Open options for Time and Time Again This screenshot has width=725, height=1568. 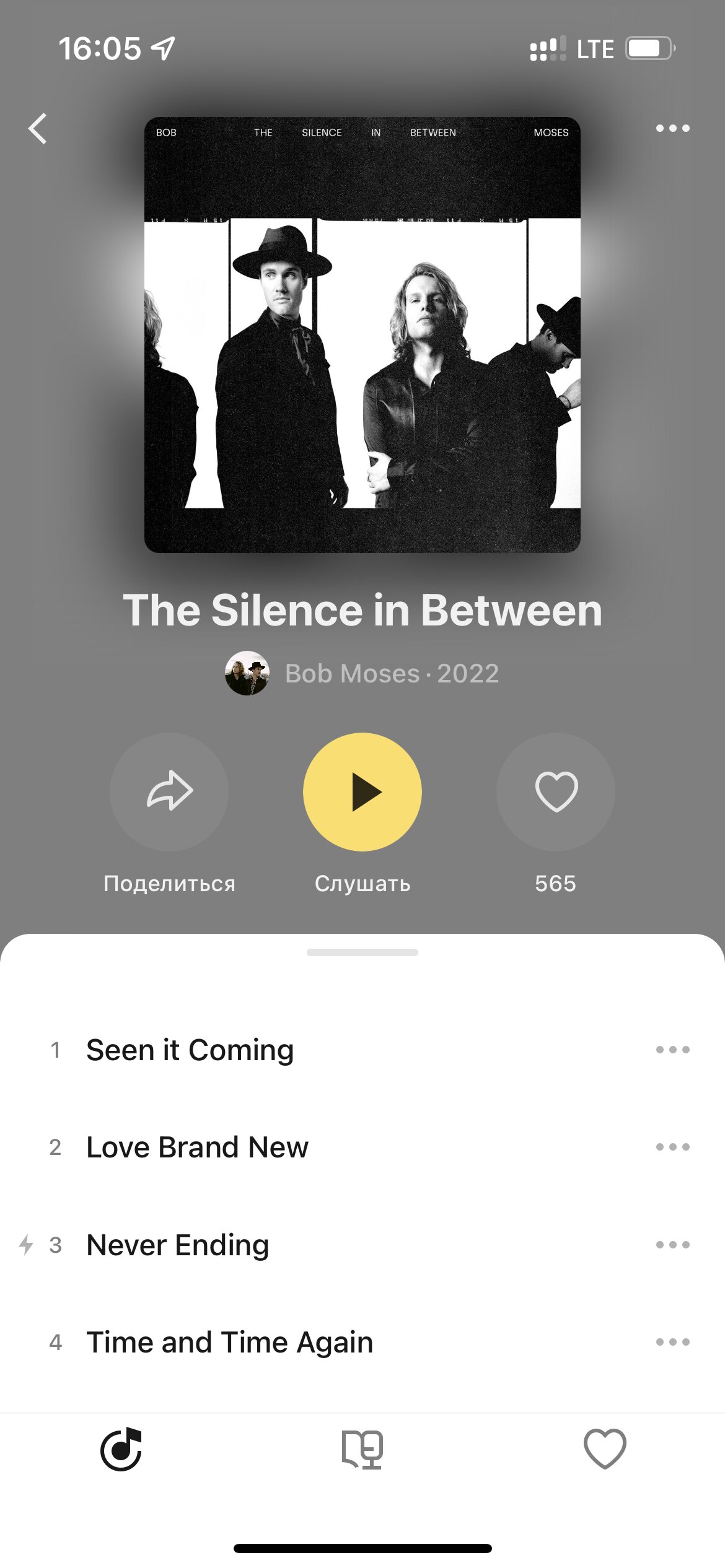coord(673,1342)
